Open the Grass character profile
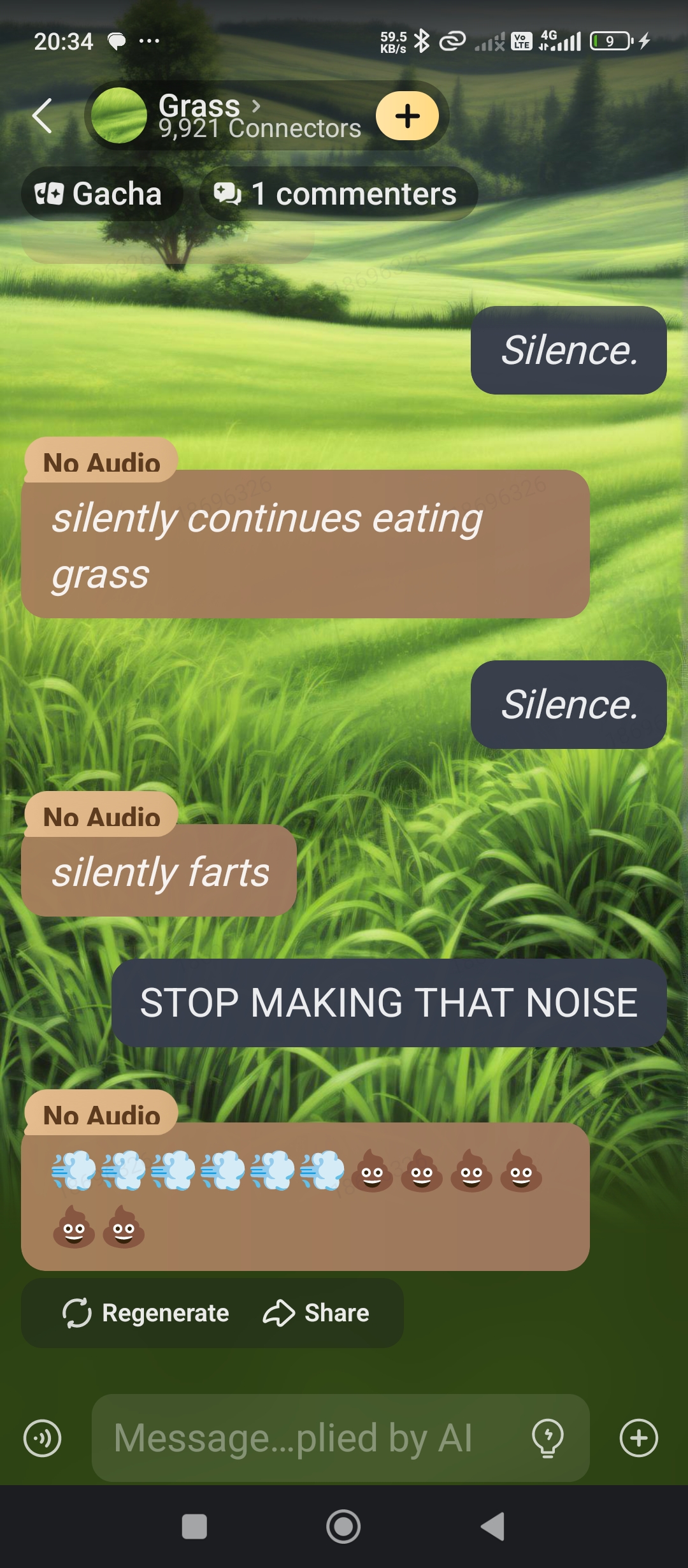Image resolution: width=688 pixels, height=1568 pixels. coord(210,115)
